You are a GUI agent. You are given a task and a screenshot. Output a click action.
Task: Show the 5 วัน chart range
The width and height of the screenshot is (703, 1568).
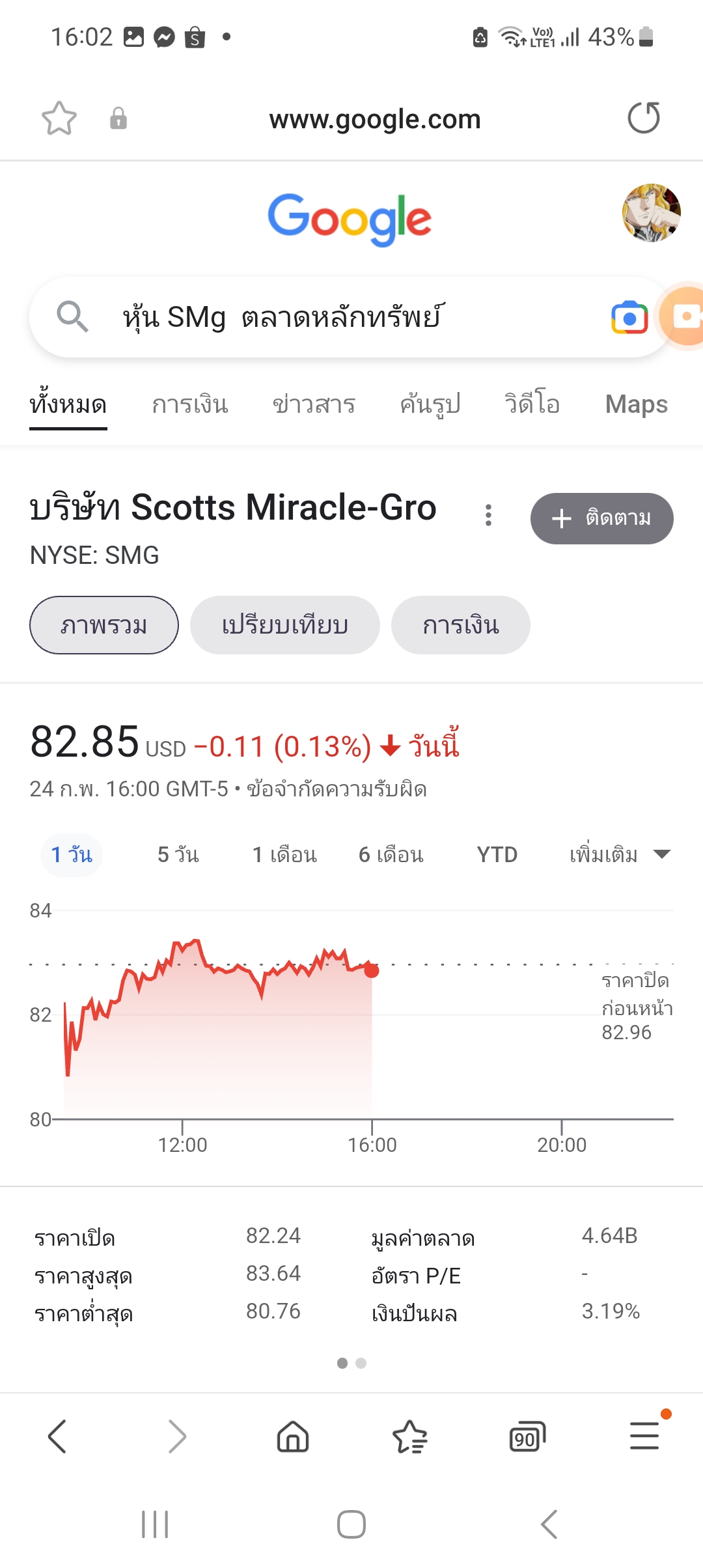pos(178,854)
